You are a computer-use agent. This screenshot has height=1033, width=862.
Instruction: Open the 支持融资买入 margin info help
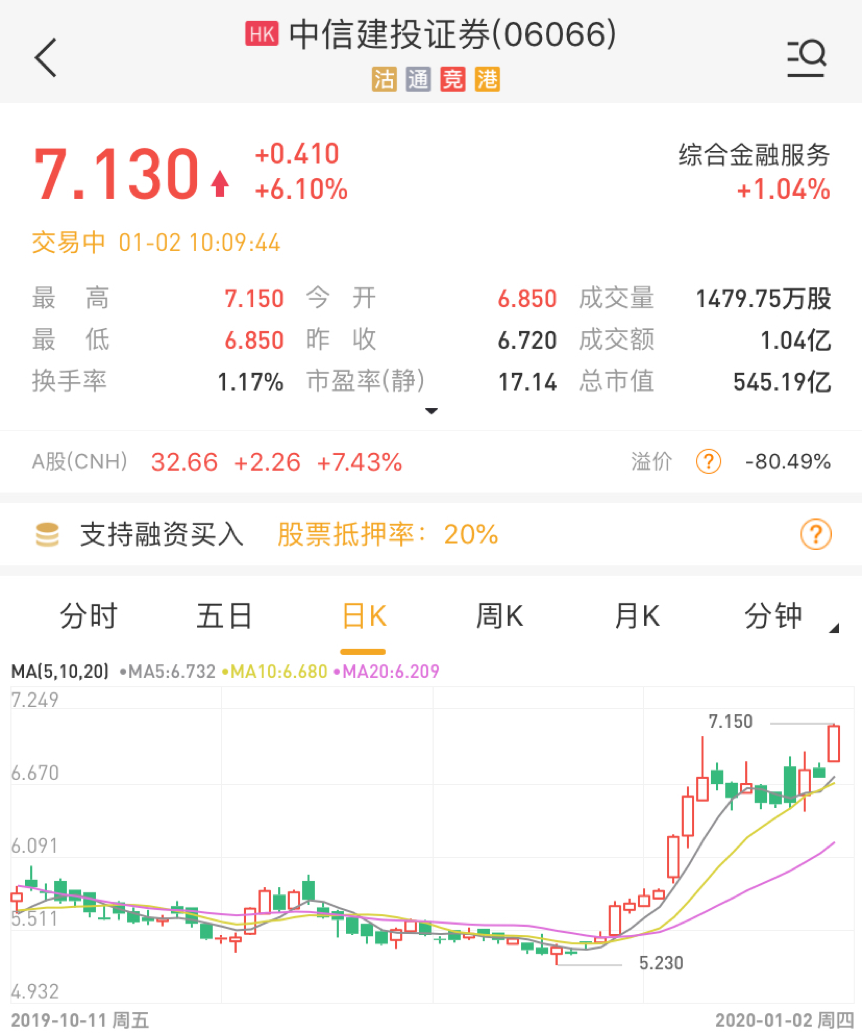pos(816,535)
